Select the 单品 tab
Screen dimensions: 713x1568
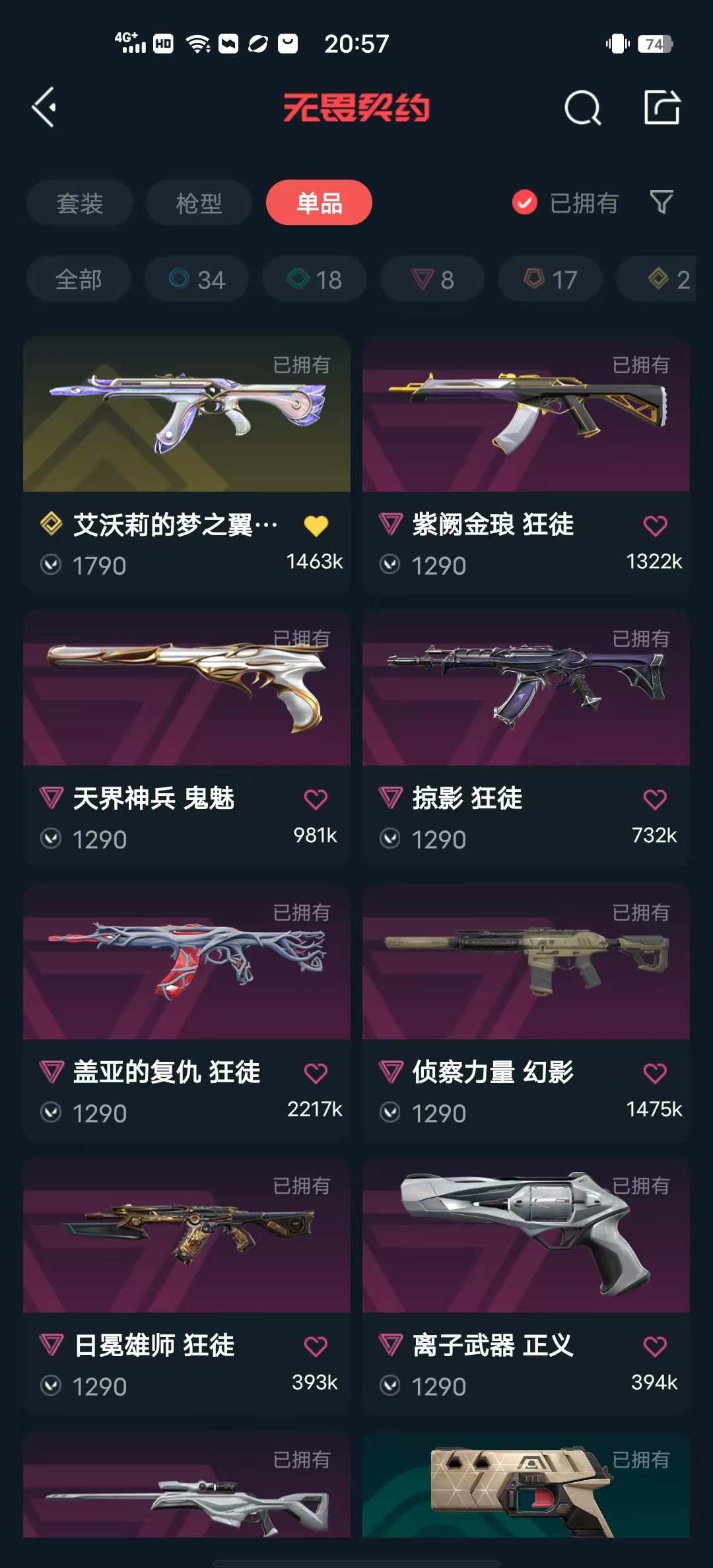pyautogui.click(x=319, y=203)
